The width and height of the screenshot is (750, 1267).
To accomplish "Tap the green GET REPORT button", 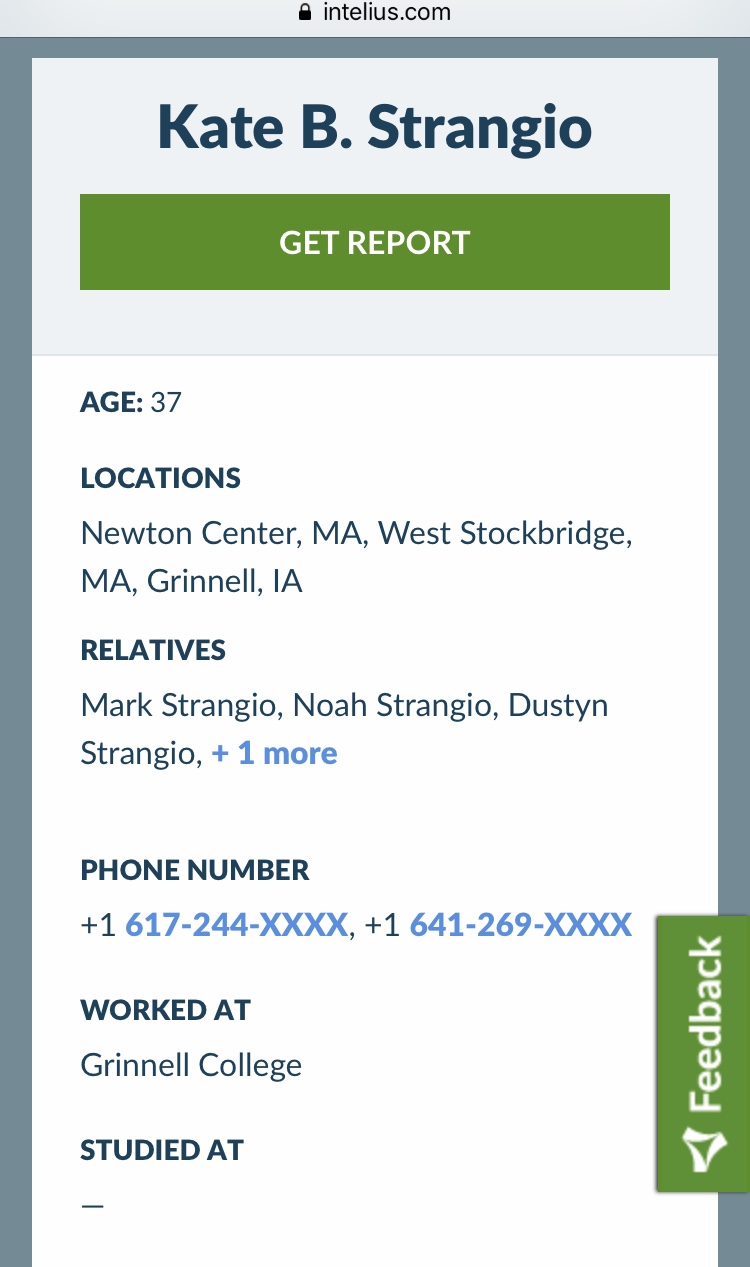I will click(x=375, y=242).
